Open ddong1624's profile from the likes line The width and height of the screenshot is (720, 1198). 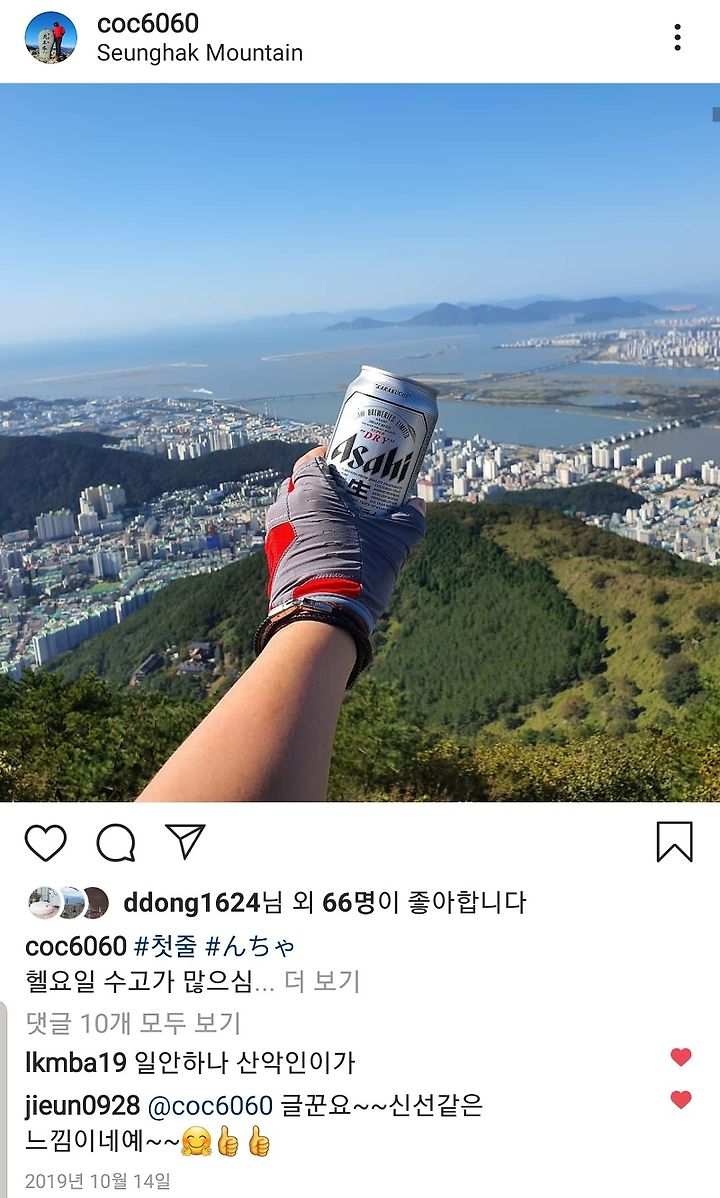(192, 902)
